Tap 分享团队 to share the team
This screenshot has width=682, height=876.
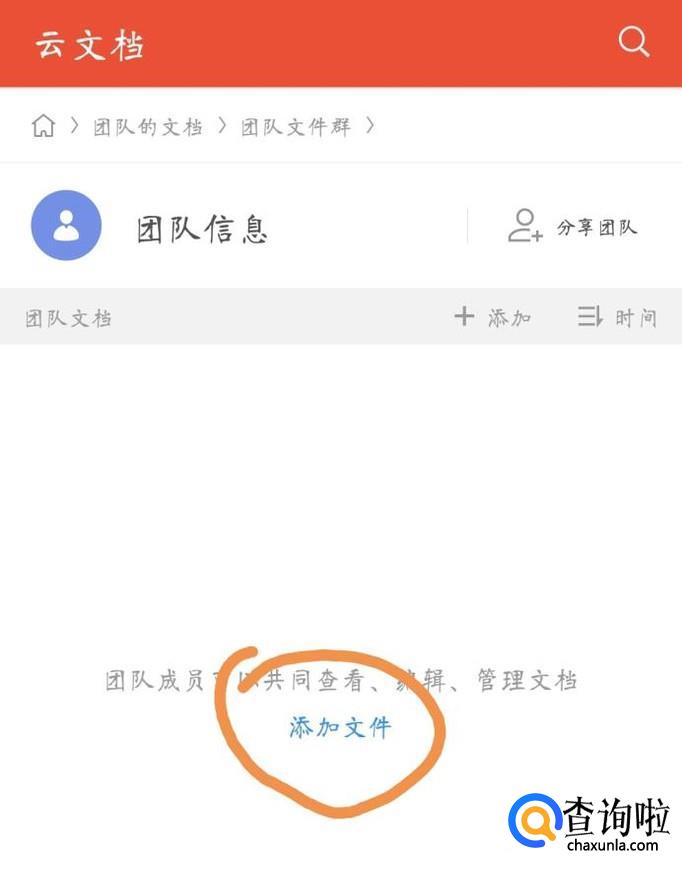(573, 227)
